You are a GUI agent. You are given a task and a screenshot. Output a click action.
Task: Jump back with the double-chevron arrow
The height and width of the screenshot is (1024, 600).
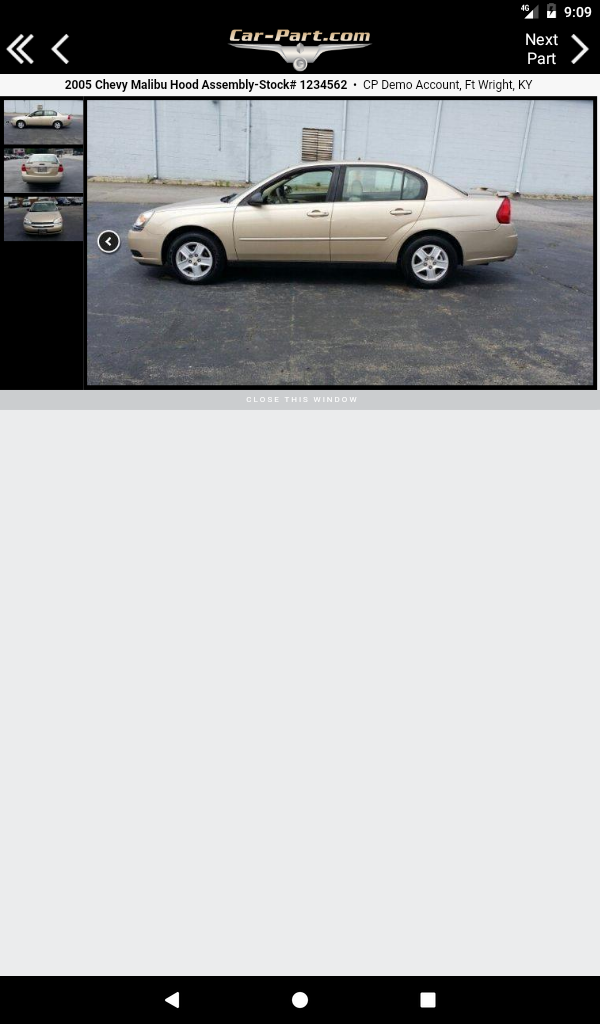(x=20, y=49)
